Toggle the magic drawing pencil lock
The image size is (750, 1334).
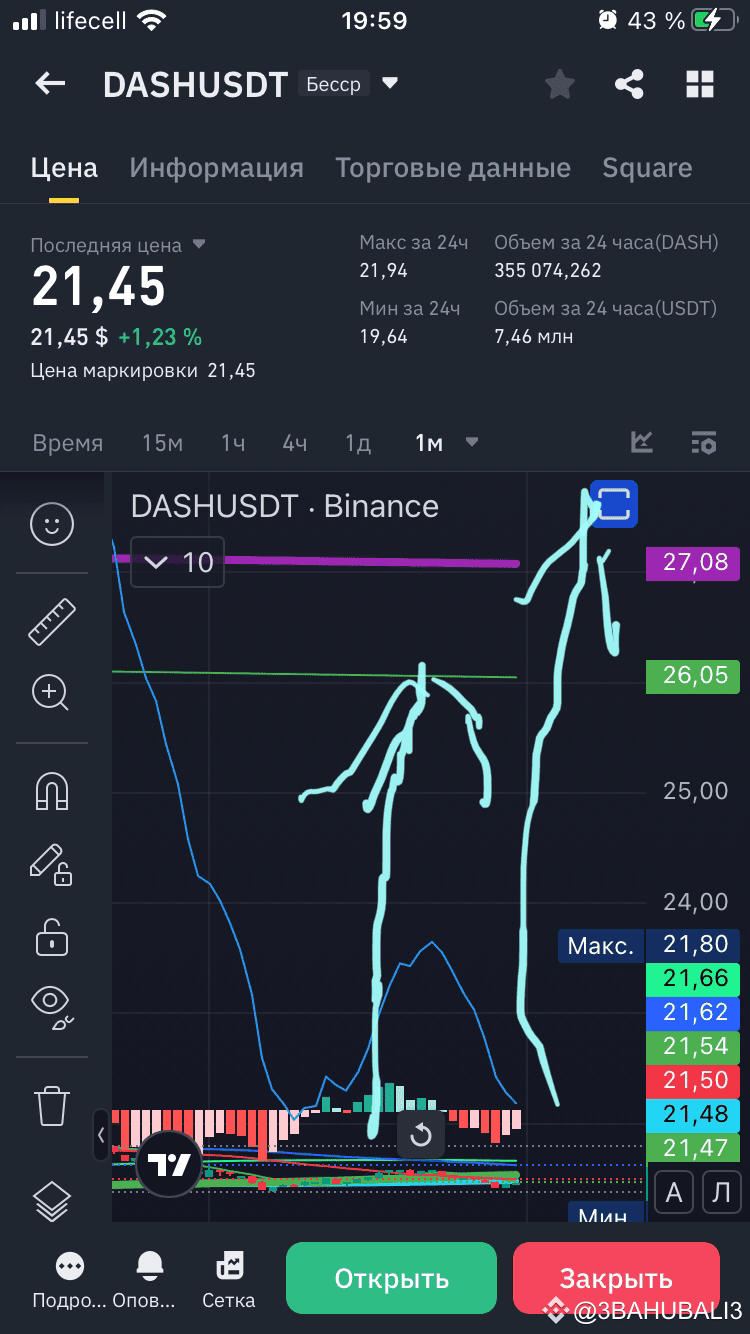pos(52,866)
